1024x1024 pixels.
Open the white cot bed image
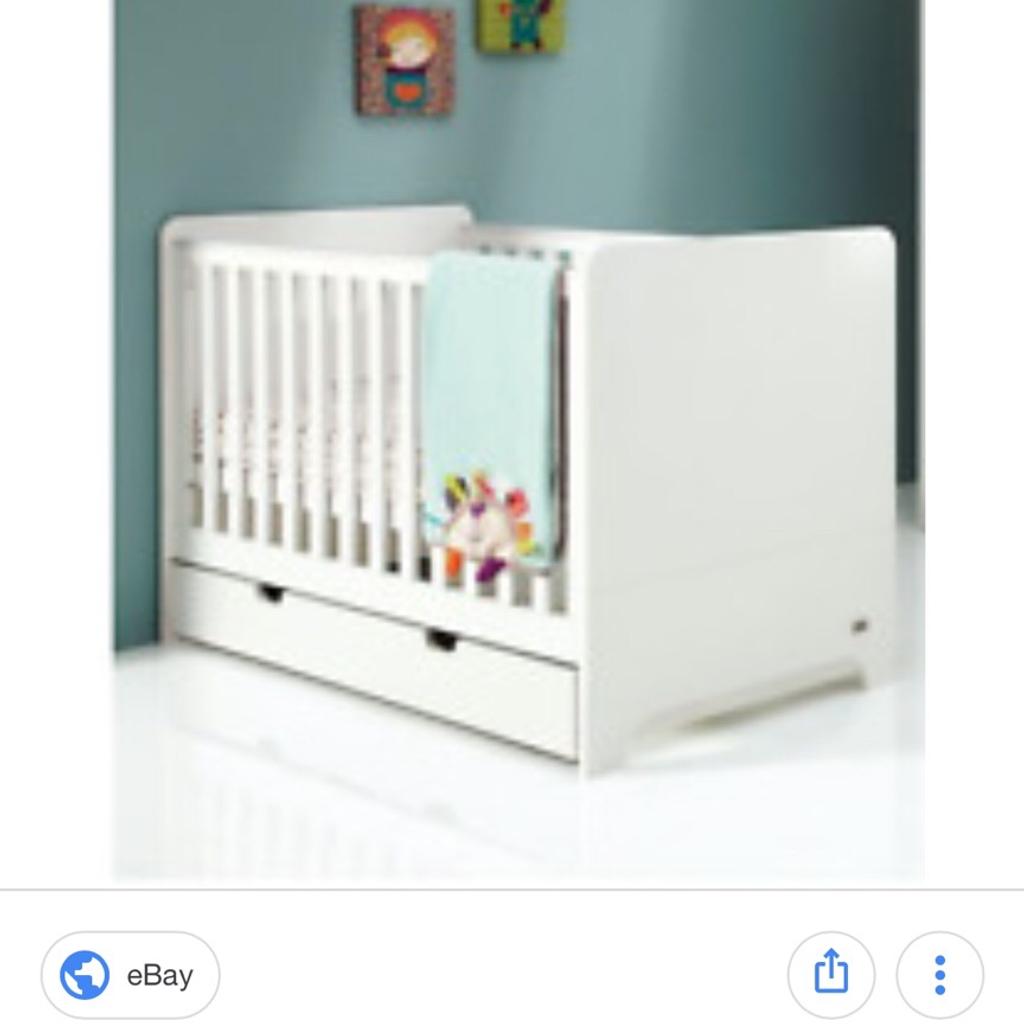coord(518,440)
